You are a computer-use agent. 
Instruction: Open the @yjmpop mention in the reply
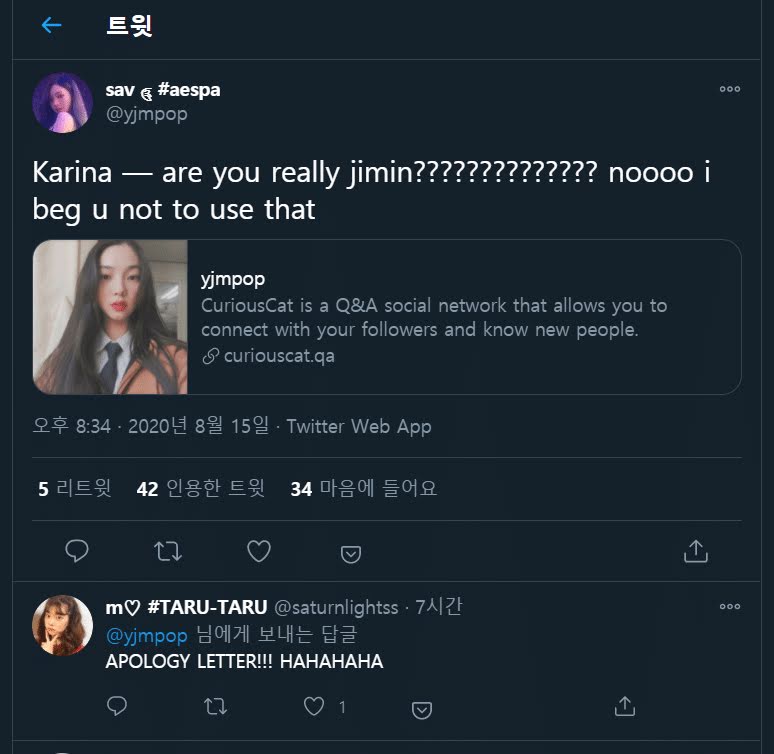(x=147, y=635)
